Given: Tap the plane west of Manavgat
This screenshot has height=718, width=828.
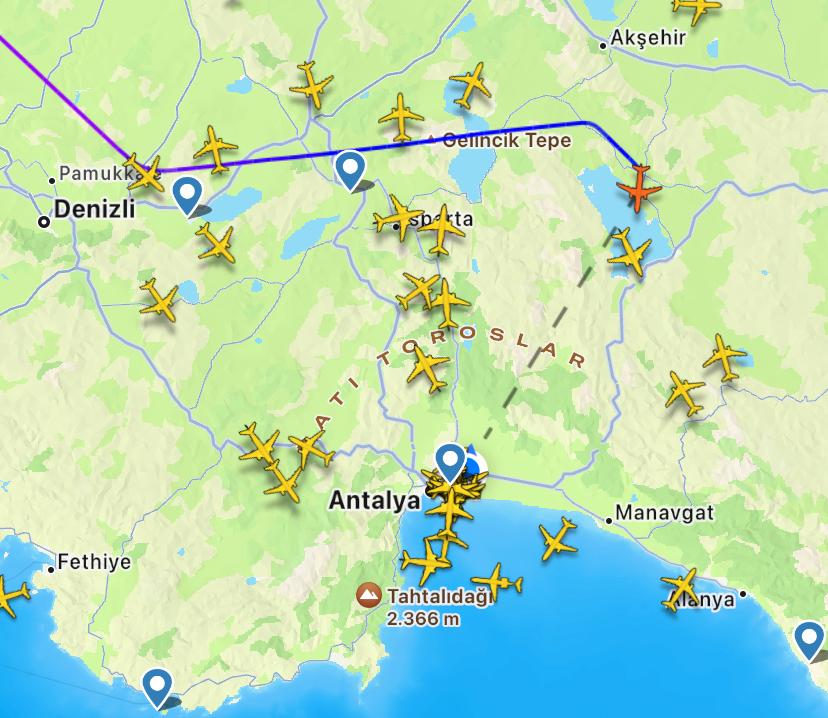Looking at the screenshot, I should click(x=557, y=540).
